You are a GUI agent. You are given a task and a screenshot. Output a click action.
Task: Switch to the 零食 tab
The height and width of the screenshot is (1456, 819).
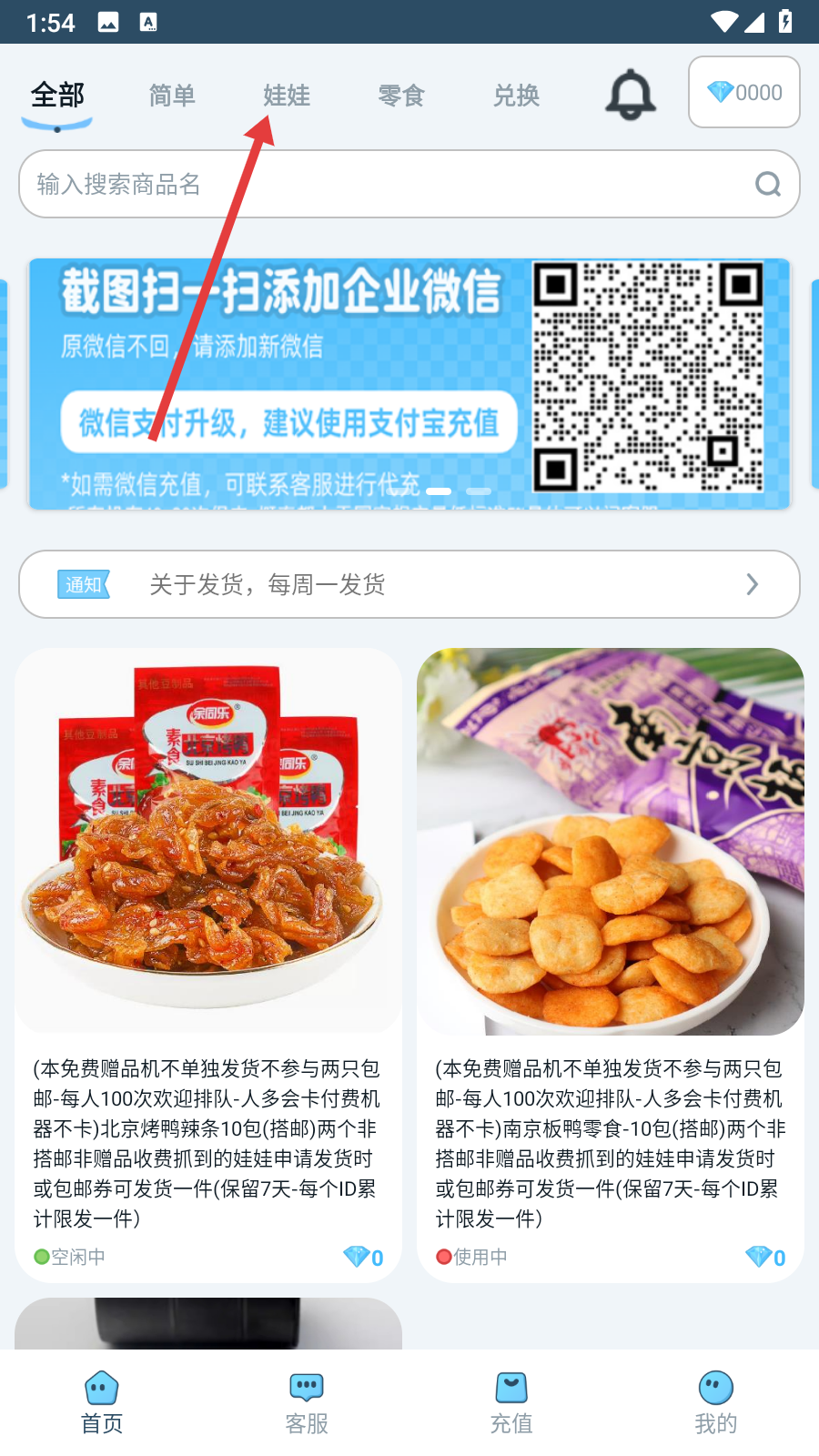[401, 95]
